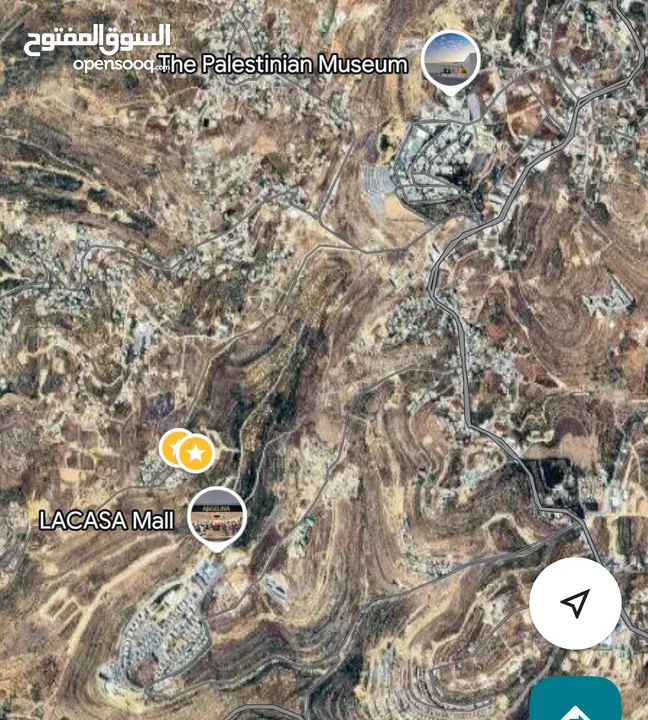648x720 pixels.
Task: Select the LACASA Mall place marker
Action: click(x=217, y=517)
